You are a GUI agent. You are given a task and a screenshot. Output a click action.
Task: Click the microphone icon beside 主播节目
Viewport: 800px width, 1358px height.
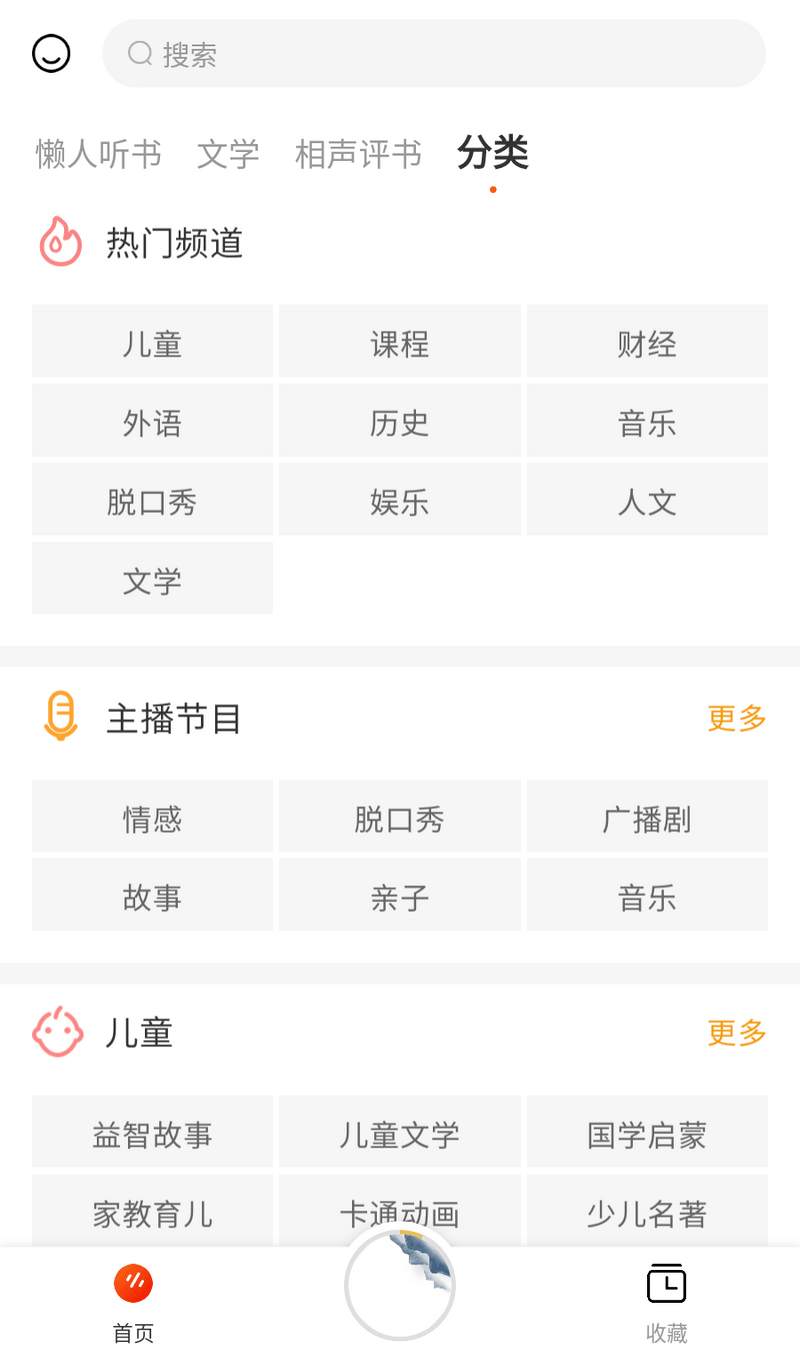(x=61, y=718)
